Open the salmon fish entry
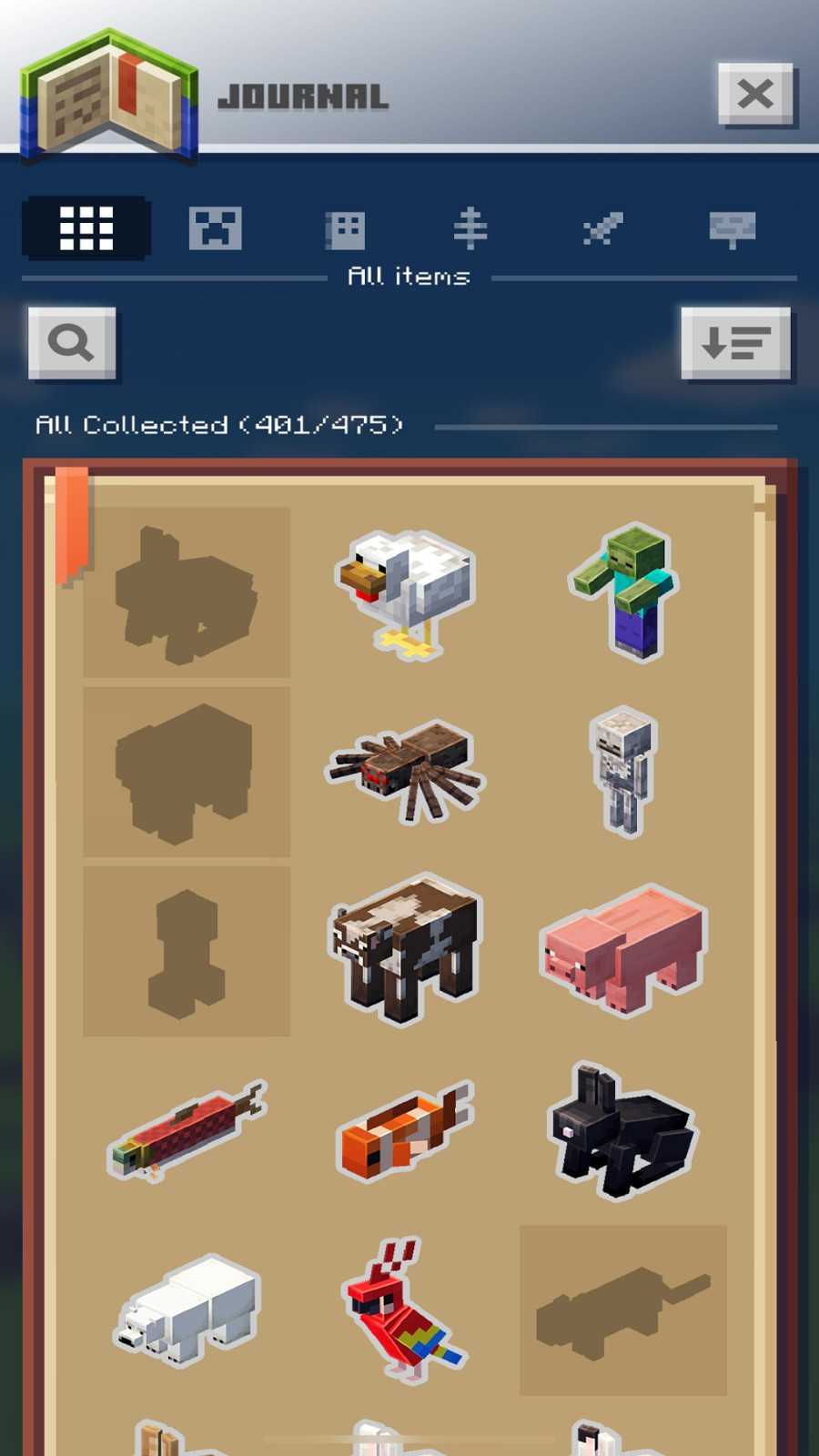The width and height of the screenshot is (819, 1456). [x=187, y=1130]
